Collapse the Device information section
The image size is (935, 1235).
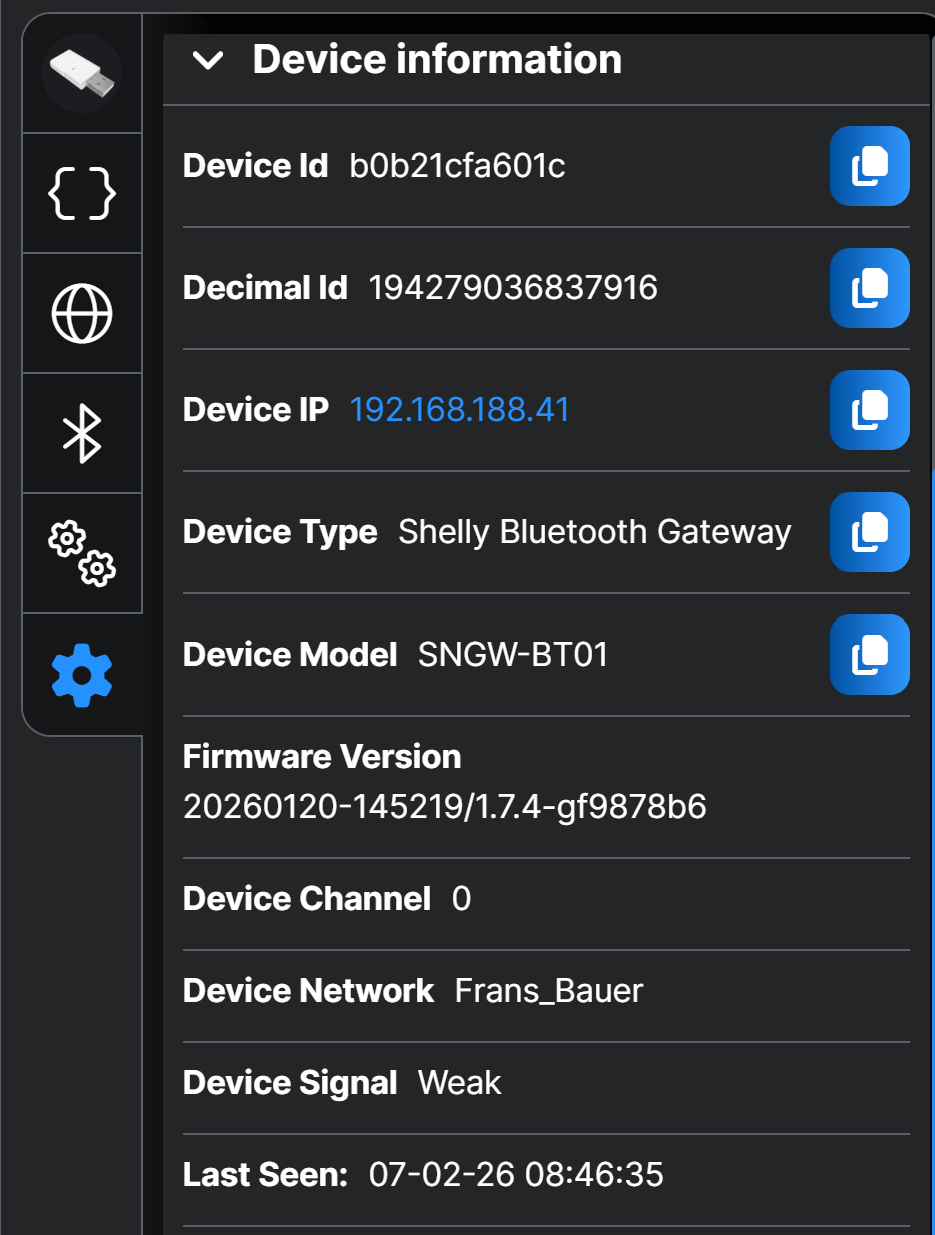click(x=208, y=60)
